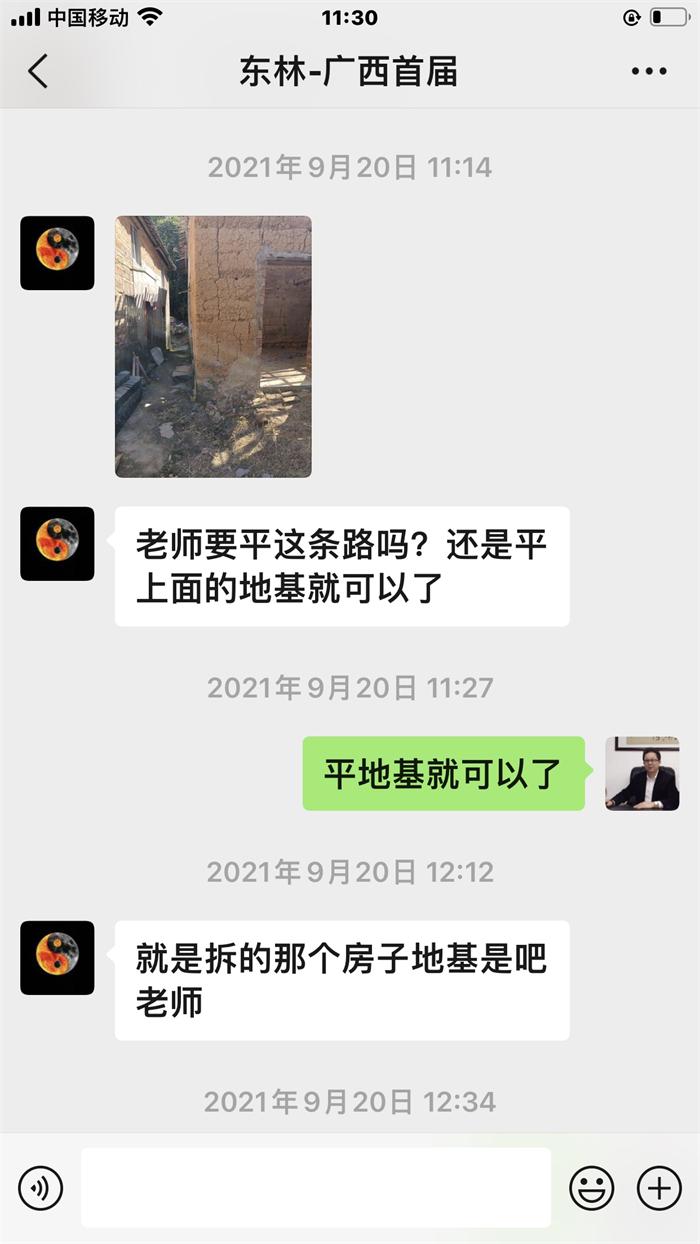The width and height of the screenshot is (700, 1244).
Task: Open the plus attachments menu
Action: pyautogui.click(x=659, y=1188)
